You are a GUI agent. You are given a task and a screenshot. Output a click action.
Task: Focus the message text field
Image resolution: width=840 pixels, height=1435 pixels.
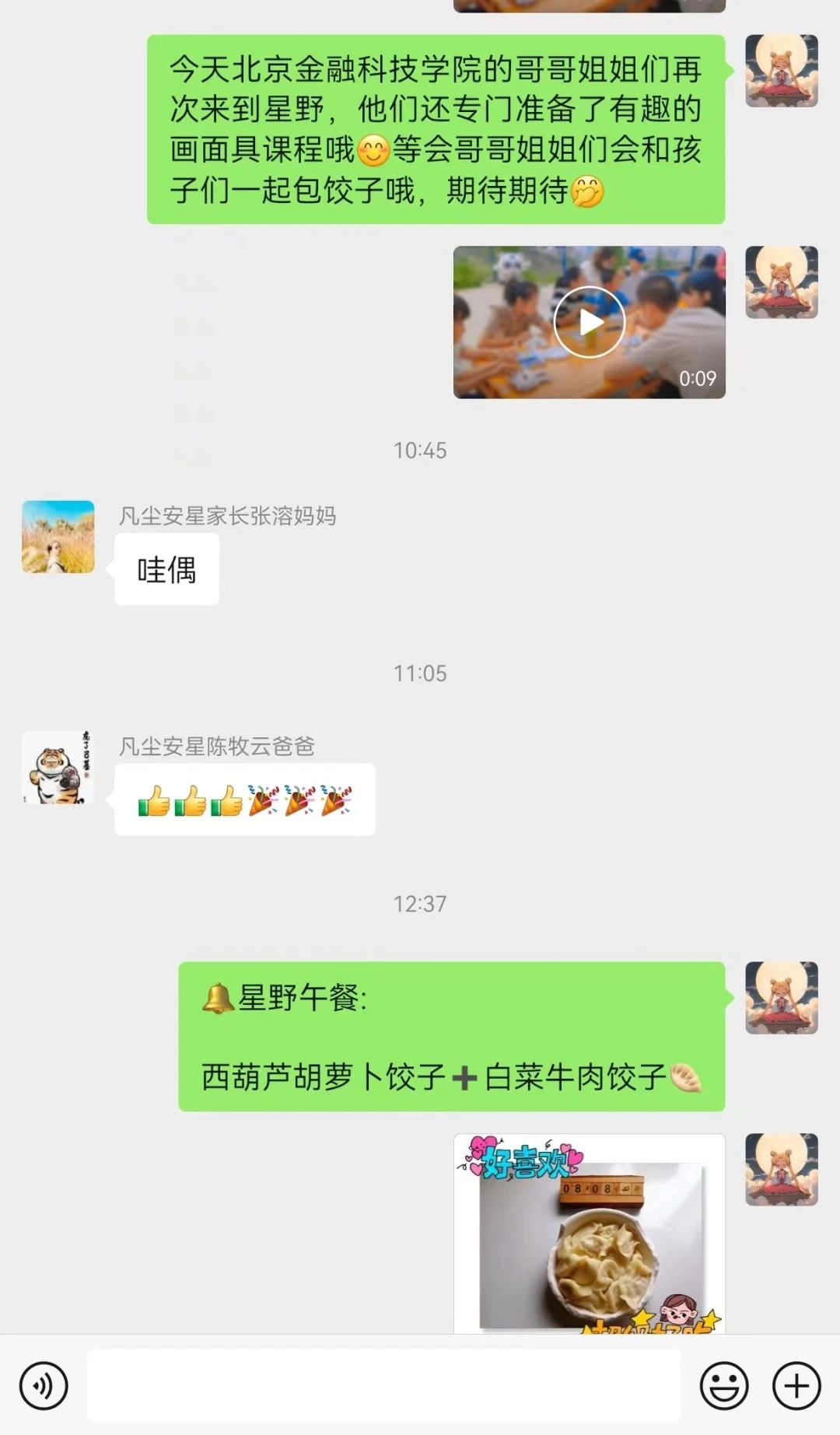click(x=383, y=1386)
